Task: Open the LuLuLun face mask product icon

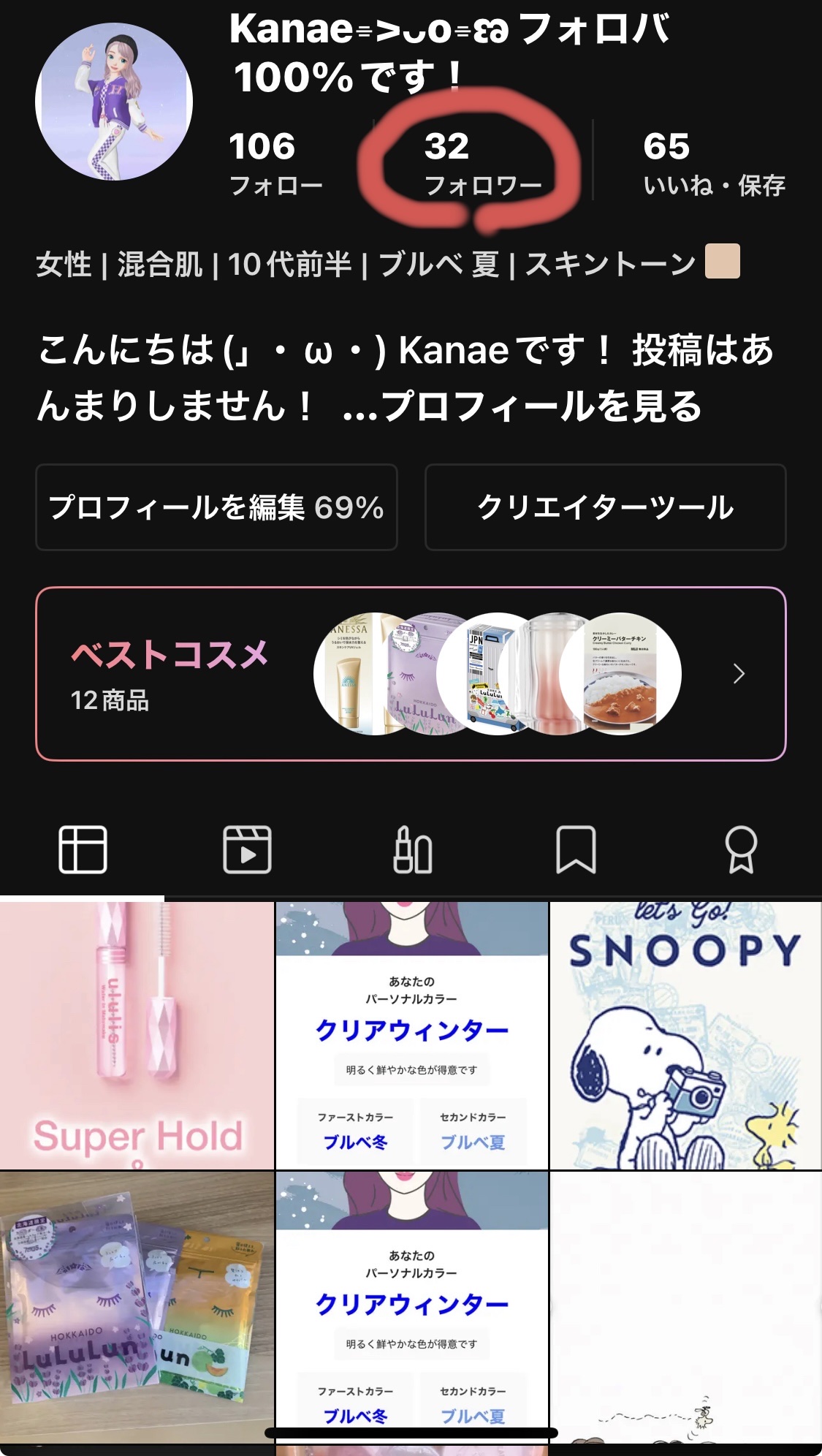Action: pos(416,674)
